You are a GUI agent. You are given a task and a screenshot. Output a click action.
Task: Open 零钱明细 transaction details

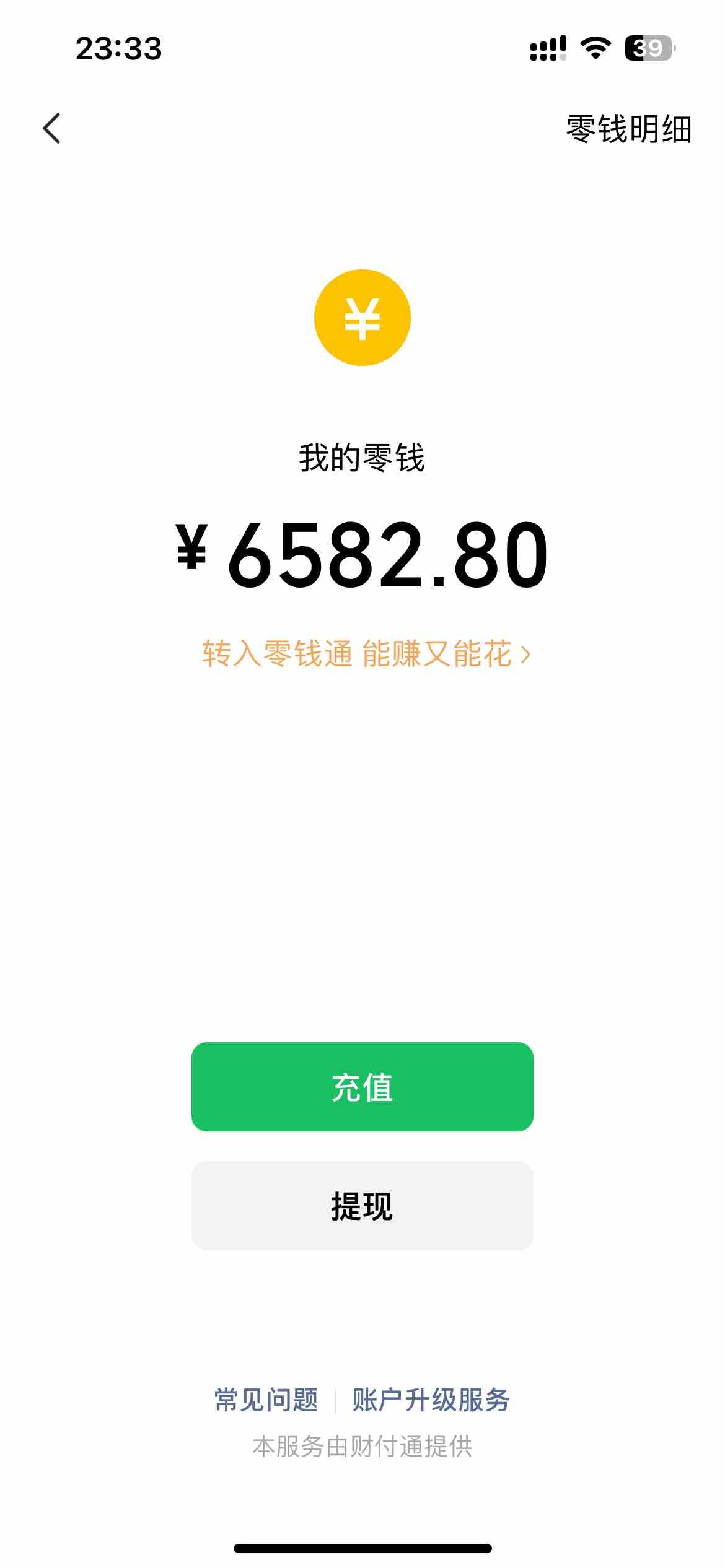(628, 127)
